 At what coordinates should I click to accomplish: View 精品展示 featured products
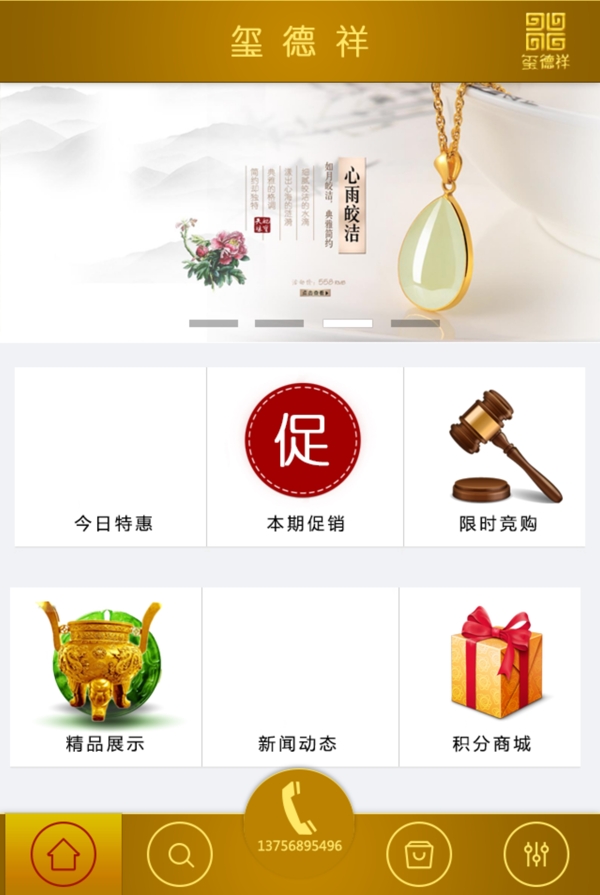tap(106, 677)
